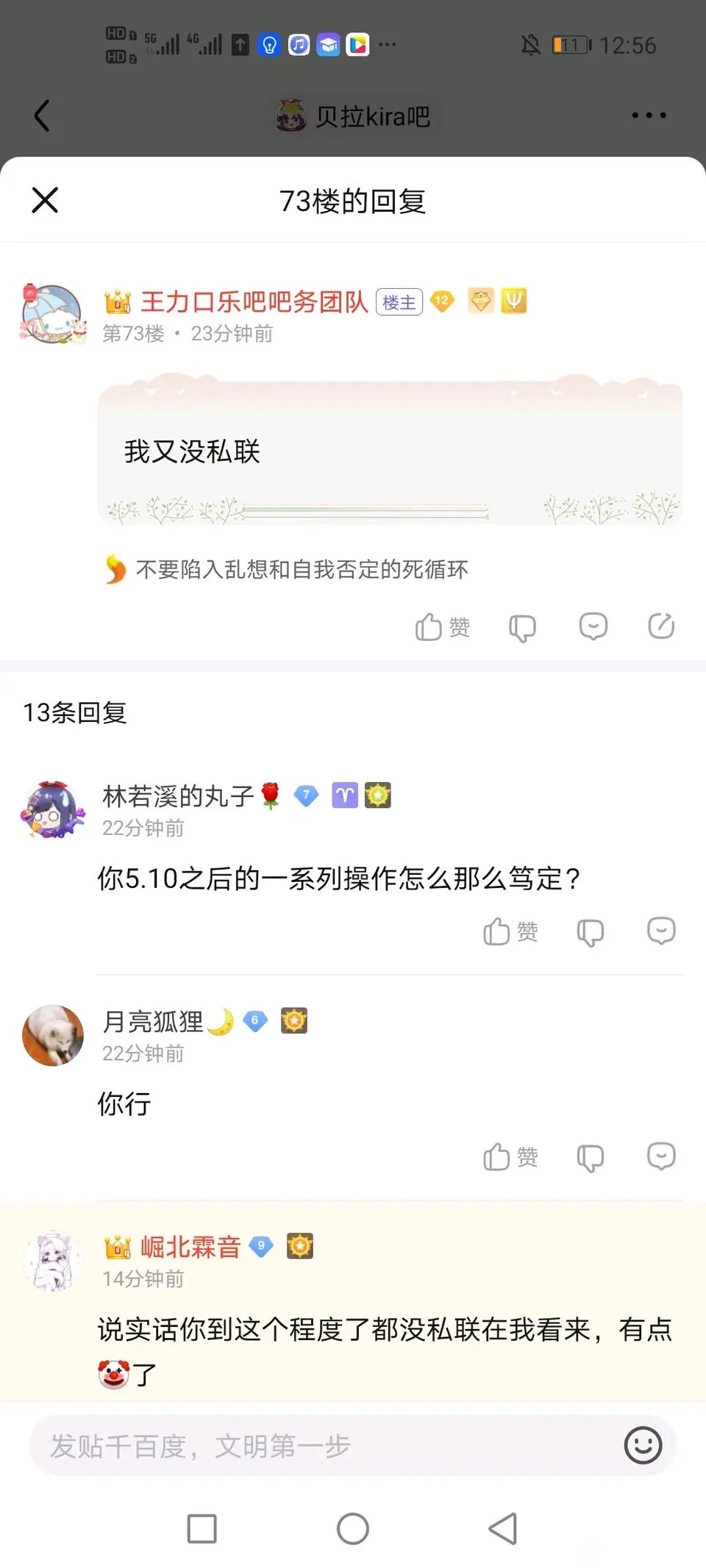View 崛北霖音's profile avatar
This screenshot has height=1568, width=706.
click(53, 1261)
